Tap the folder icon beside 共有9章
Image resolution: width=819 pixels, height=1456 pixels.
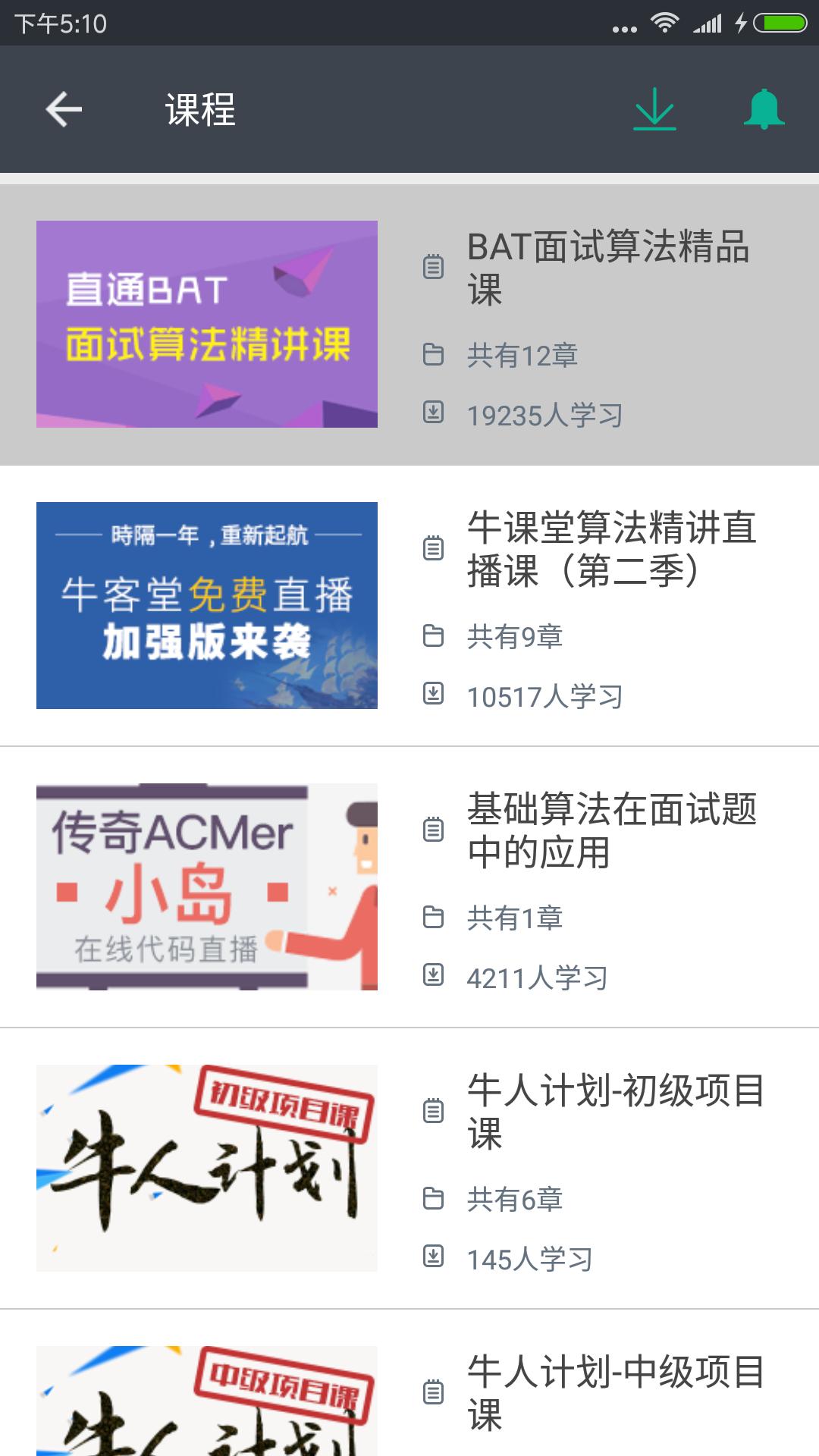(433, 636)
